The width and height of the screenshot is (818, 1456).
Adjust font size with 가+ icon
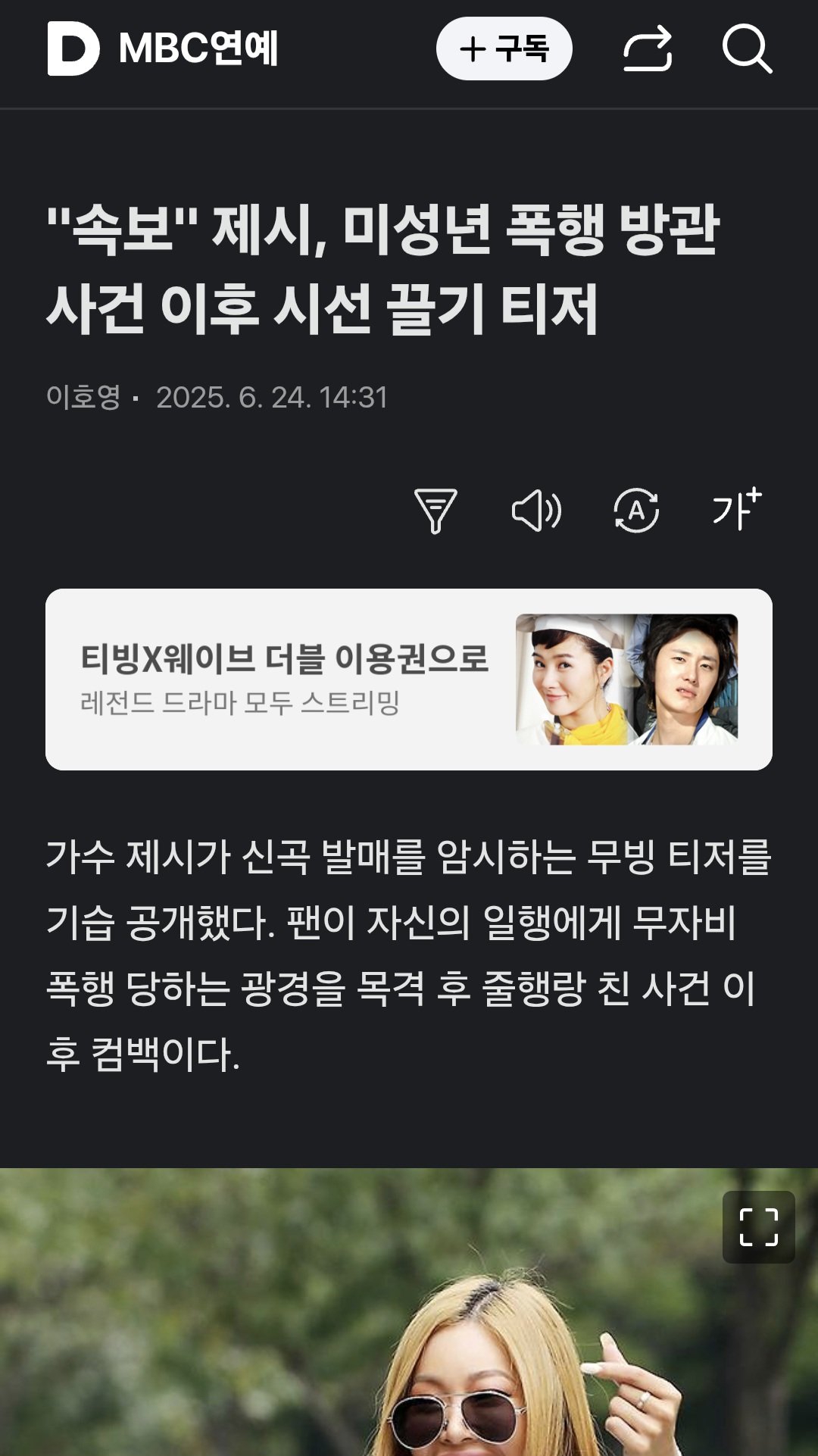coord(736,509)
